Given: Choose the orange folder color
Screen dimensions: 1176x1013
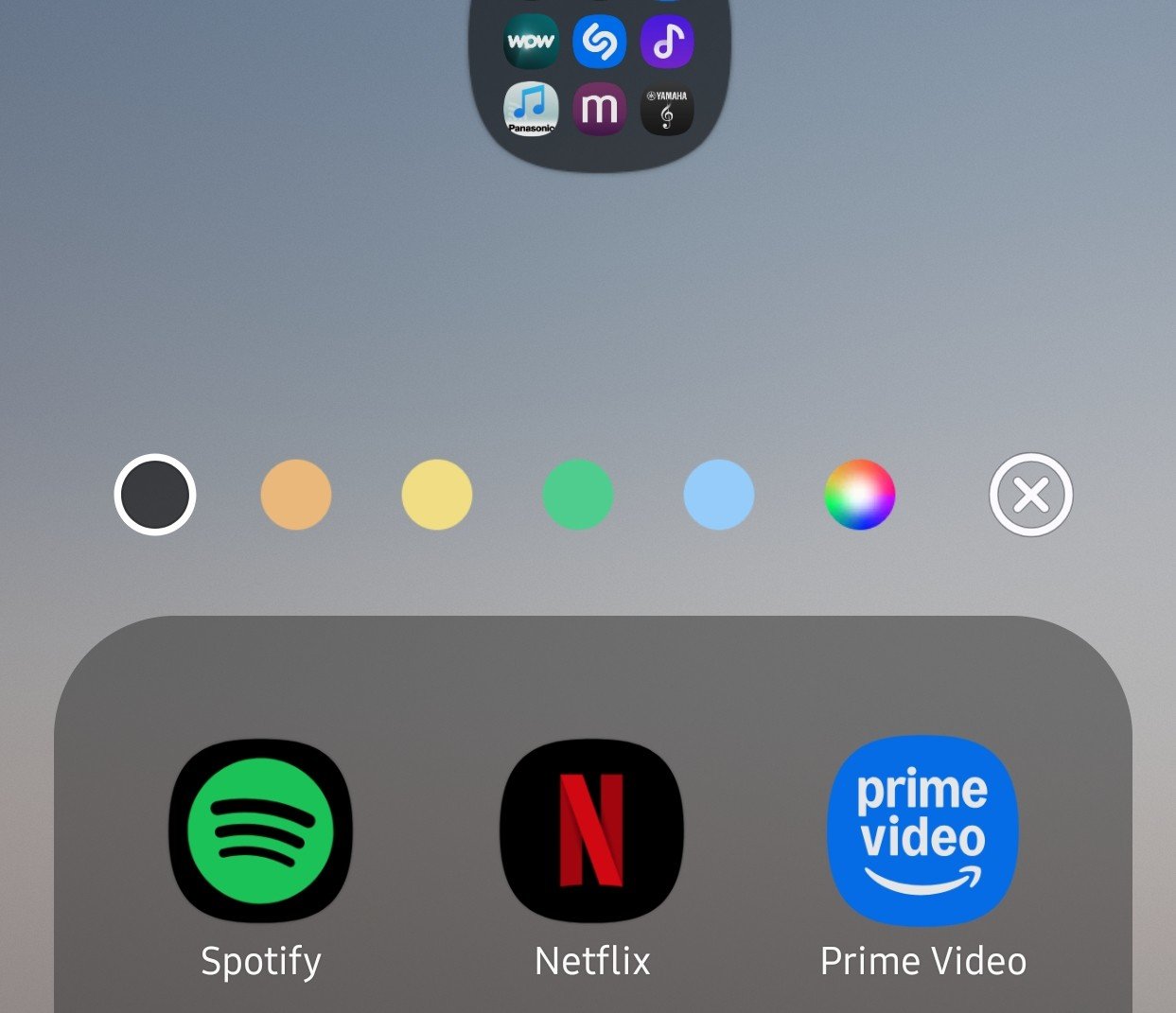Looking at the screenshot, I should [296, 495].
